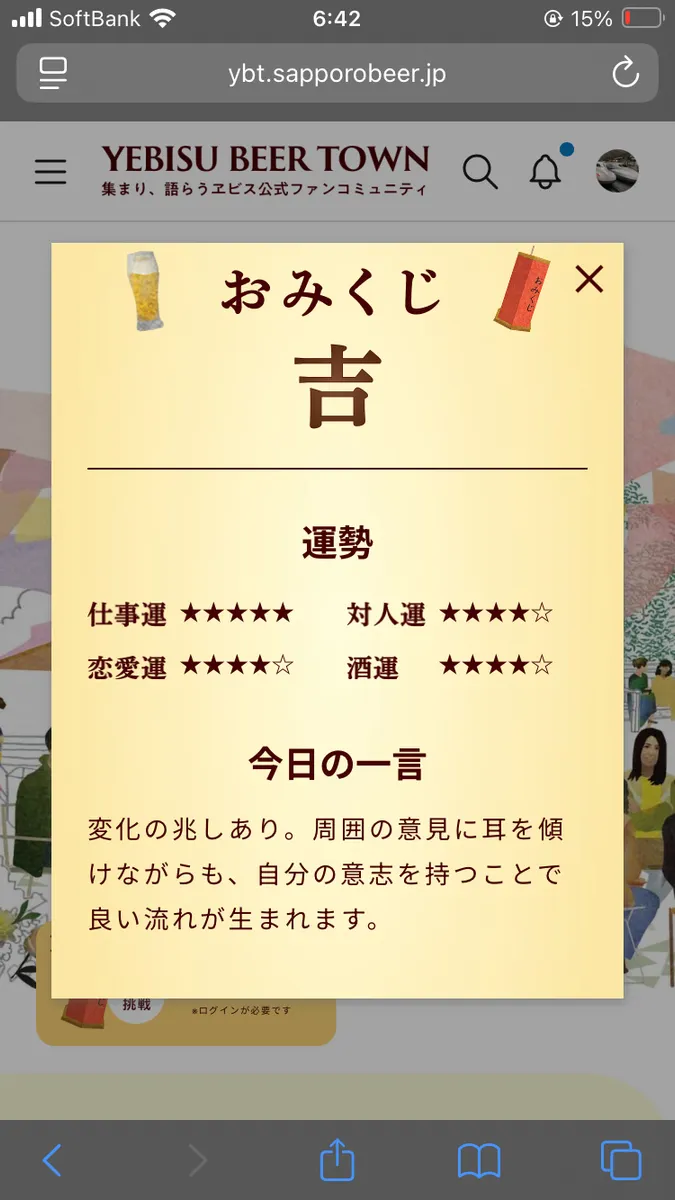The width and height of the screenshot is (675, 1200).
Task: Close the おみくじ fortune popup
Action: tap(589, 280)
